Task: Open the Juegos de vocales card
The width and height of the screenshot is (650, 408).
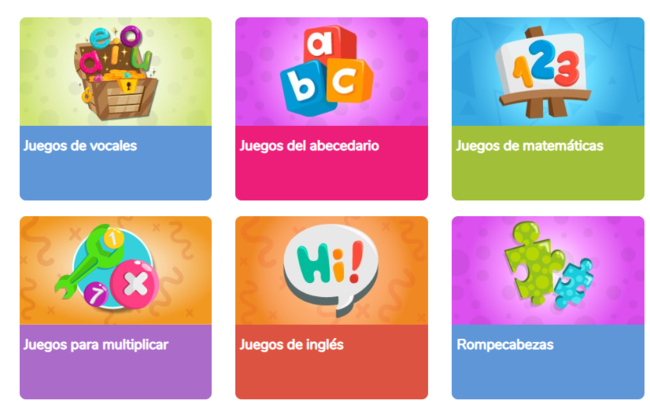Action: pyautogui.click(x=115, y=108)
